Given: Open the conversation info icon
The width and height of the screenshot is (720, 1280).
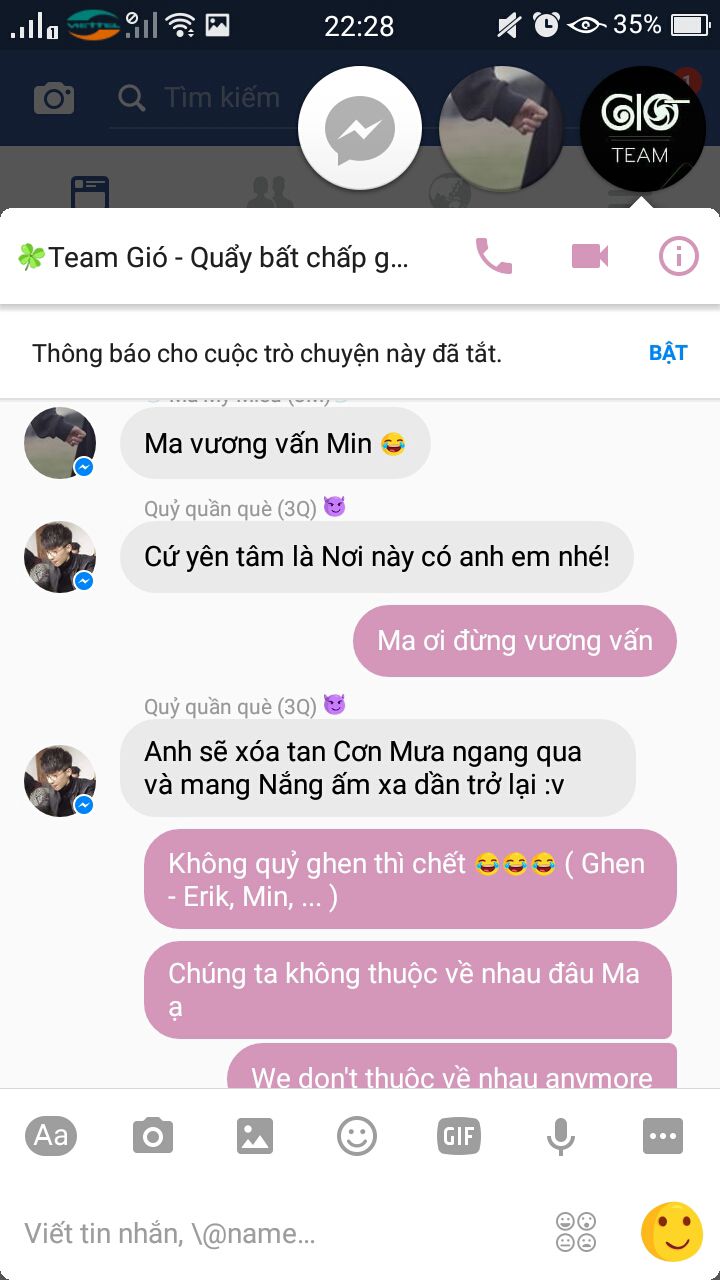Looking at the screenshot, I should [678, 257].
